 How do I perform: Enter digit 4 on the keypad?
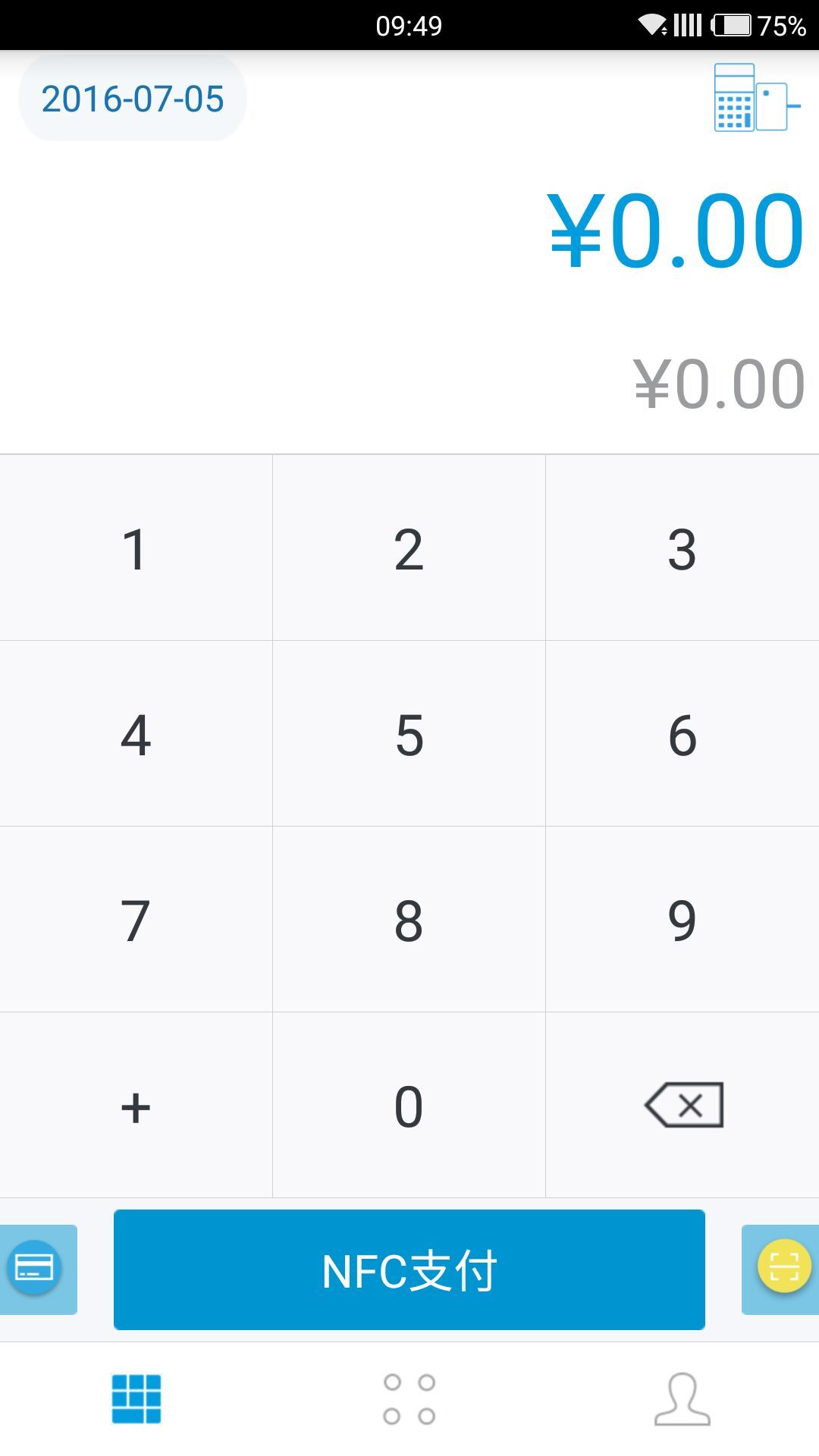(x=136, y=734)
